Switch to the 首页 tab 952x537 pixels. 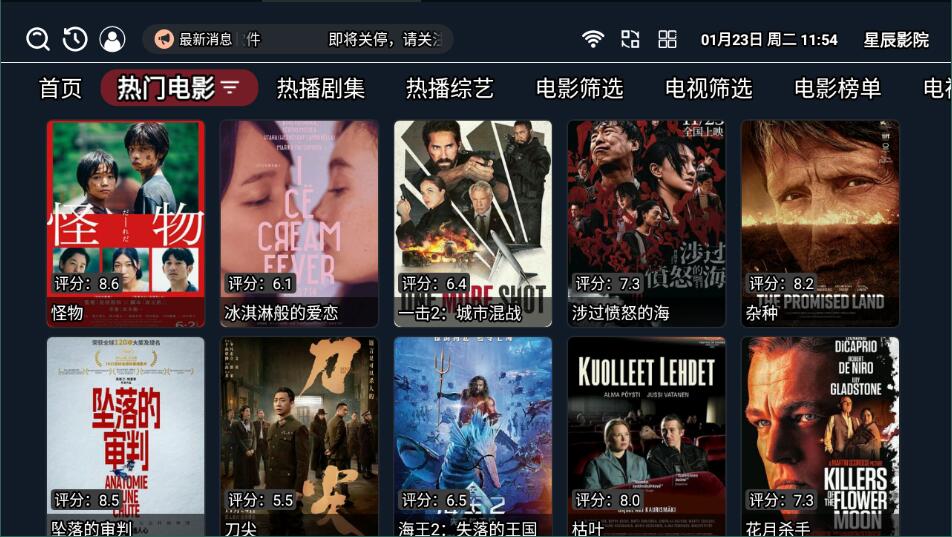(60, 88)
